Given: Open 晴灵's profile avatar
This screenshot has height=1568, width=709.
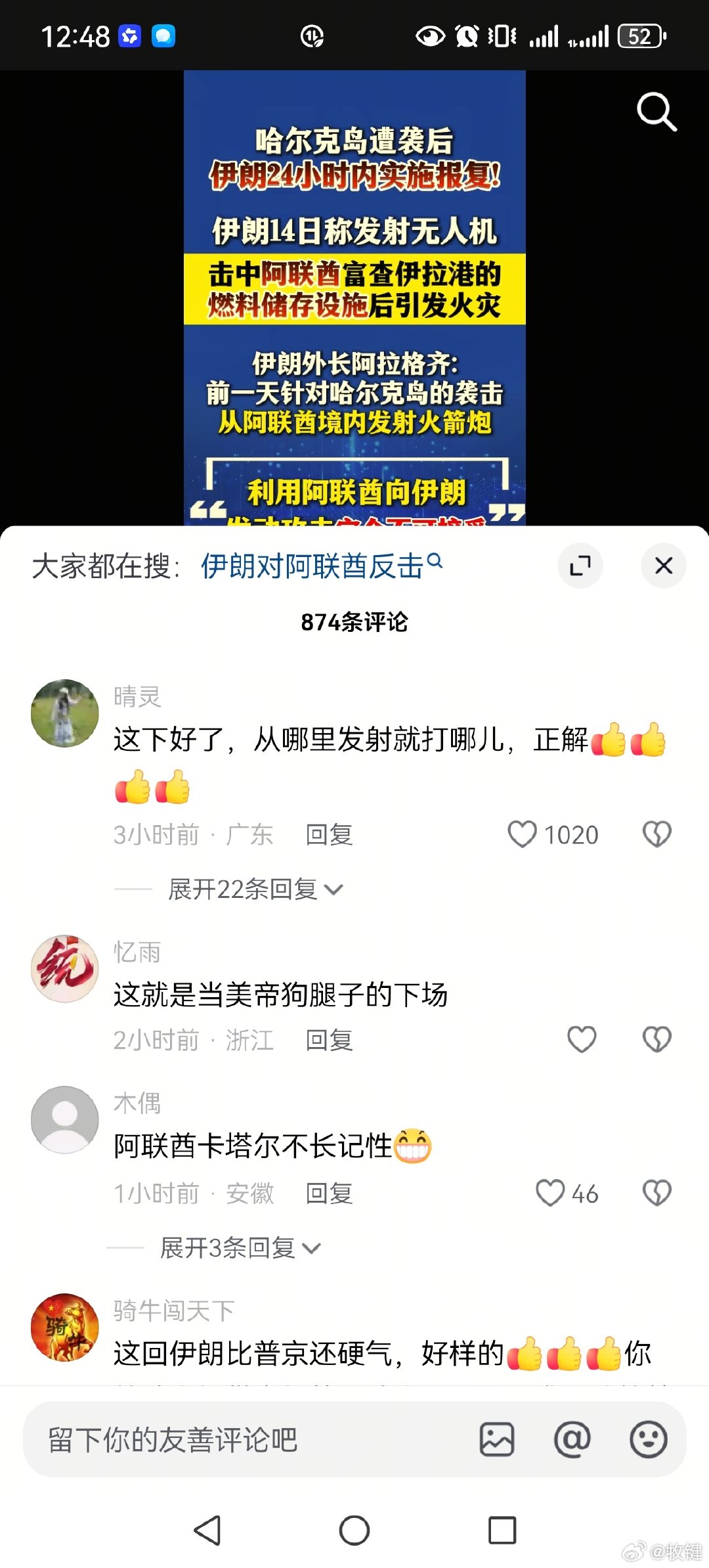Looking at the screenshot, I should (65, 713).
